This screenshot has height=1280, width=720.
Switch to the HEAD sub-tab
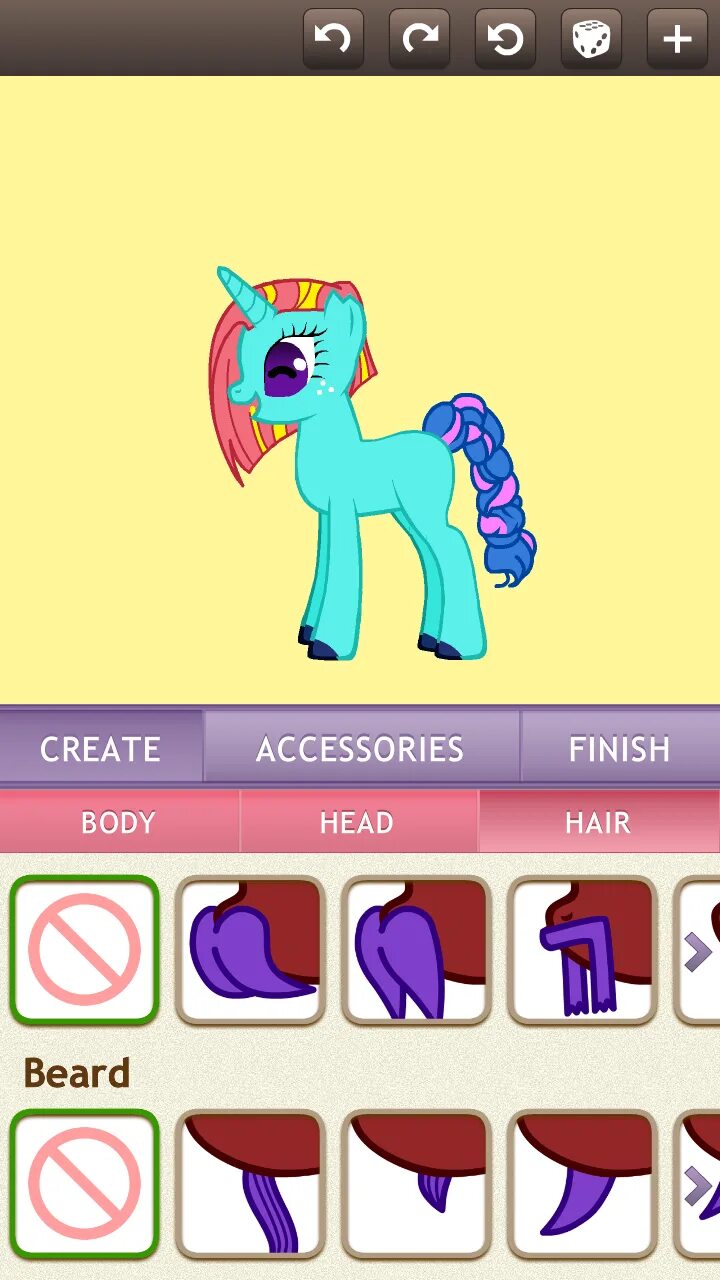(x=357, y=822)
